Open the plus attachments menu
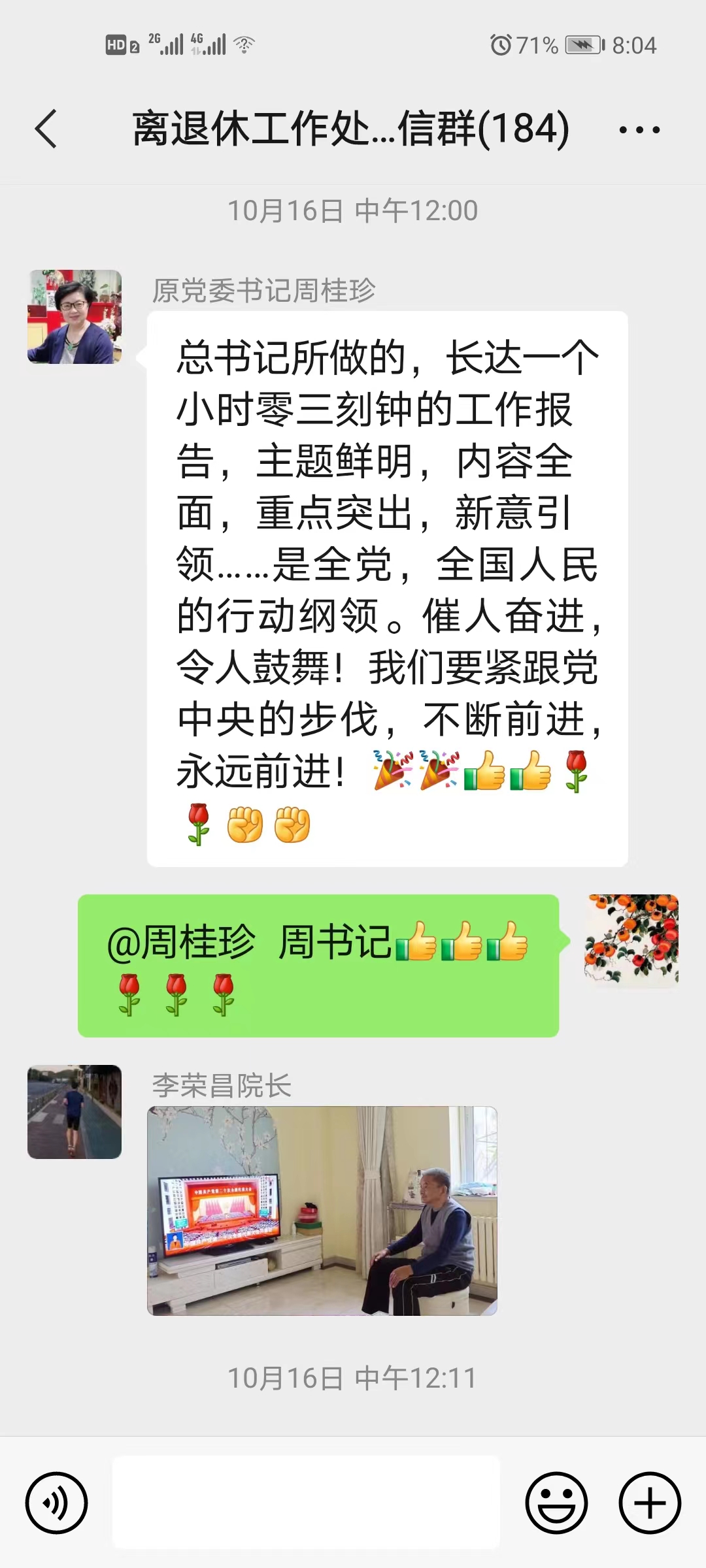The image size is (706, 1568). tap(650, 1502)
